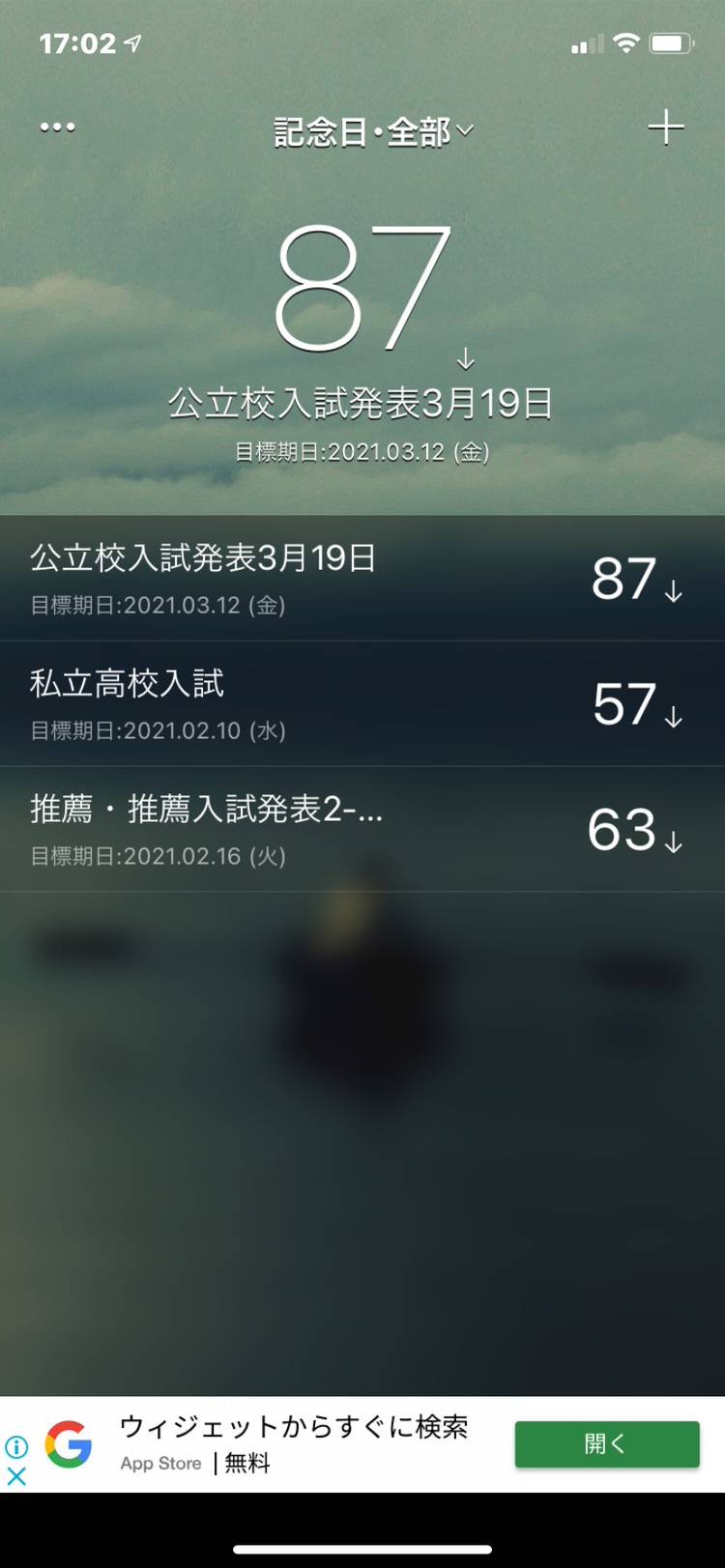The width and height of the screenshot is (725, 1568).
Task: Open the 公立校入試発表3月19日 list row
Action: click(x=362, y=578)
